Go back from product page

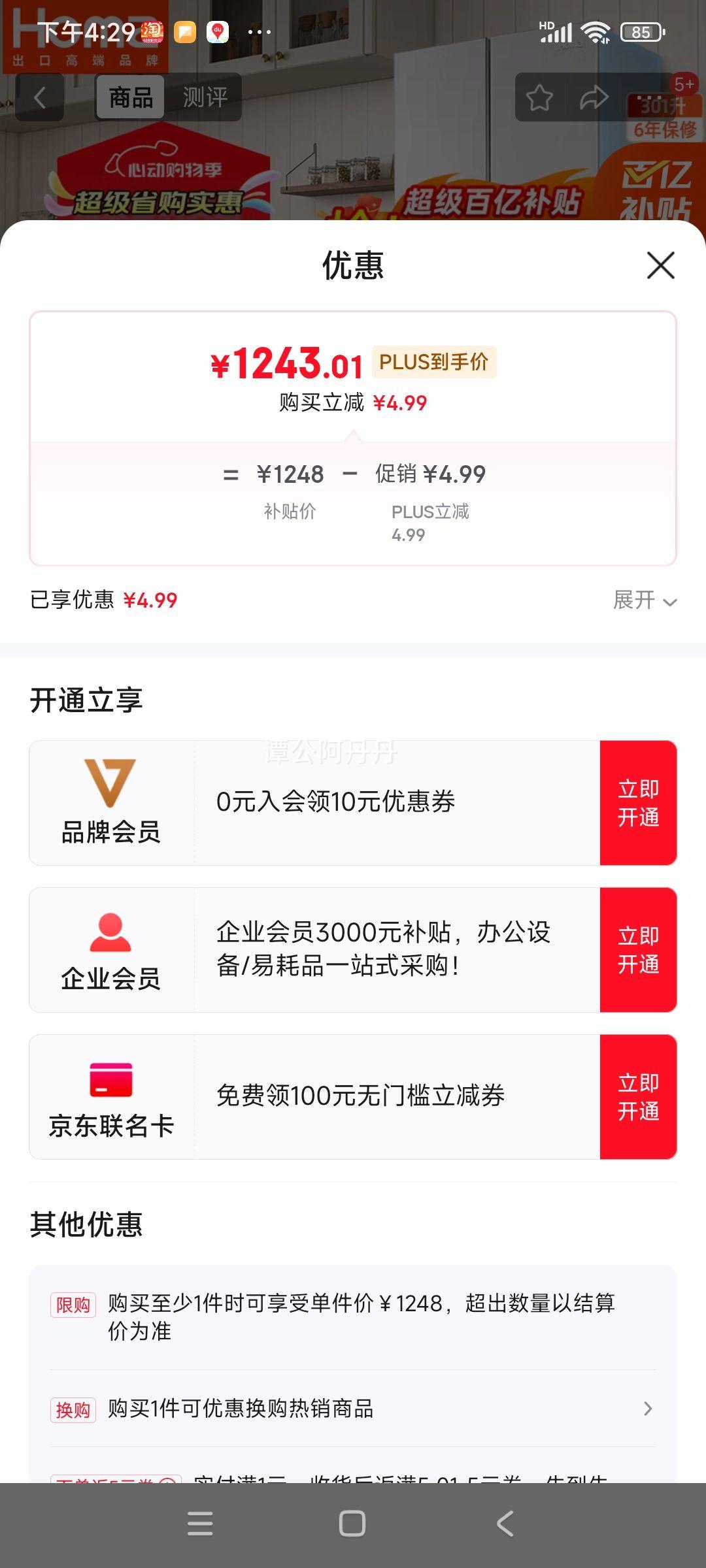40,98
